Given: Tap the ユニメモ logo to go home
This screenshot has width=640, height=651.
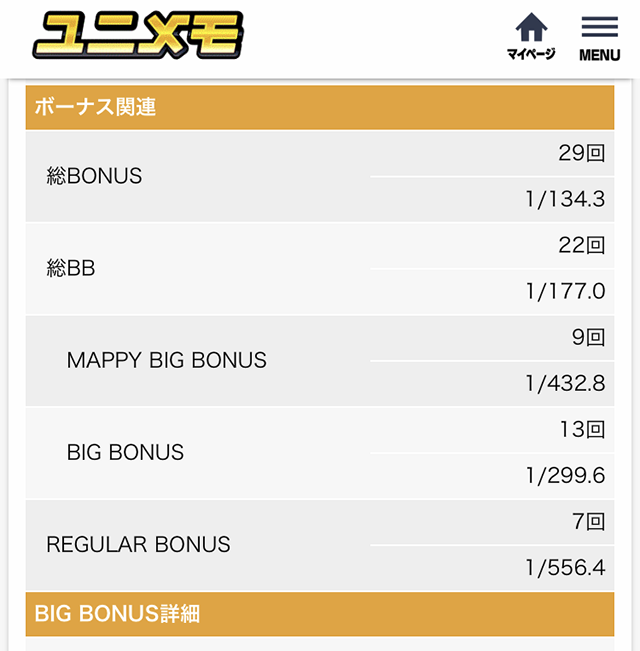Looking at the screenshot, I should [138, 36].
